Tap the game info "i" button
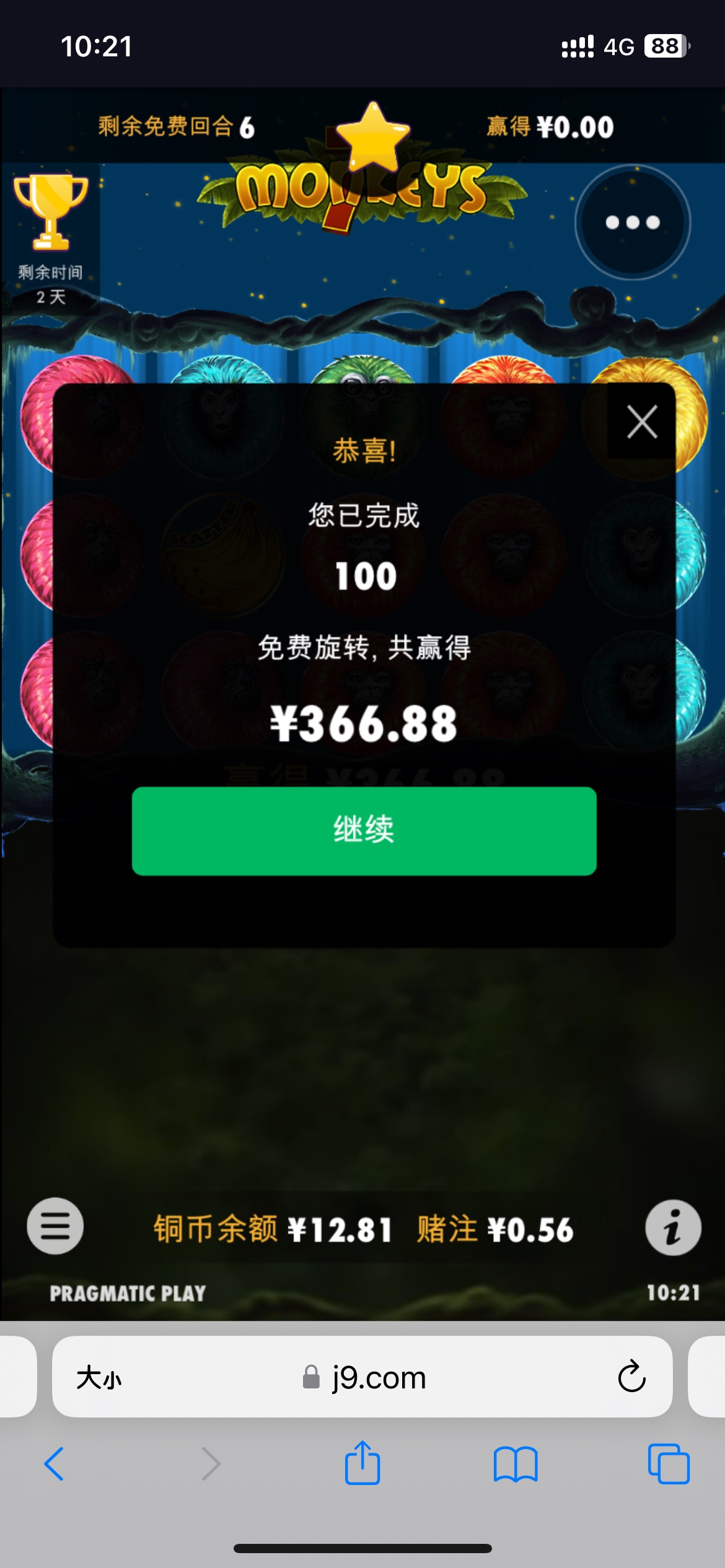Screen dimensions: 725x1568 click(672, 1228)
